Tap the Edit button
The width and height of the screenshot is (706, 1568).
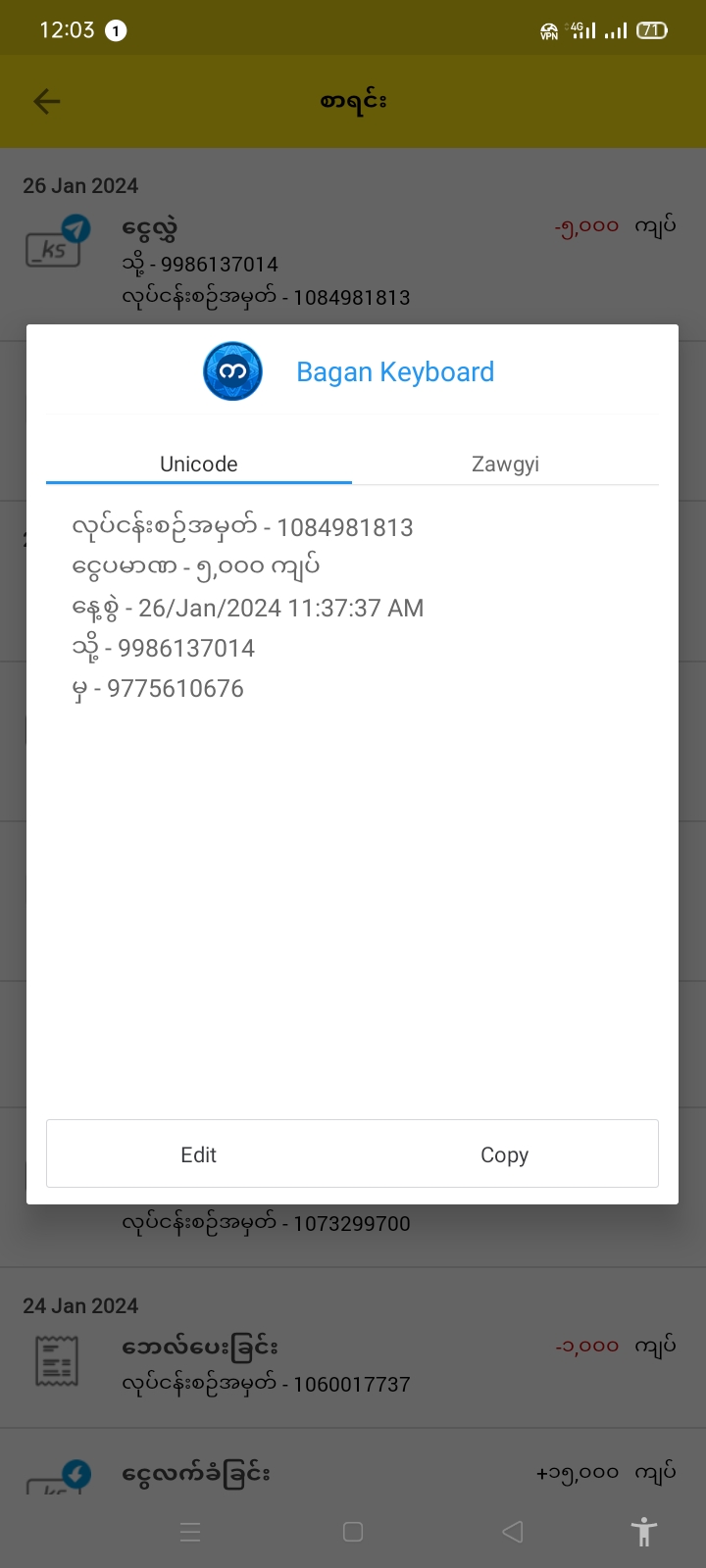pos(199,1154)
